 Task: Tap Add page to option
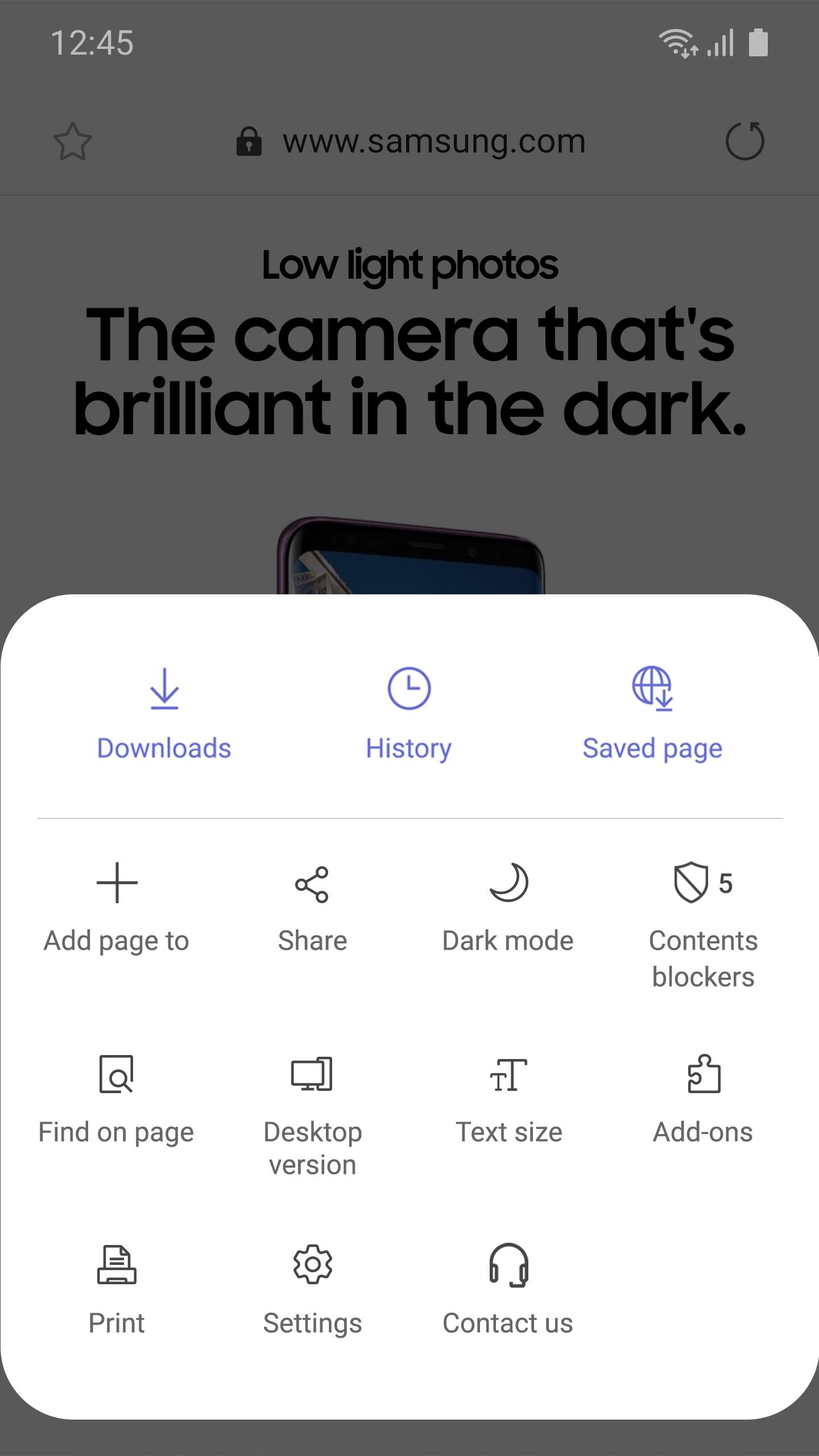click(117, 908)
